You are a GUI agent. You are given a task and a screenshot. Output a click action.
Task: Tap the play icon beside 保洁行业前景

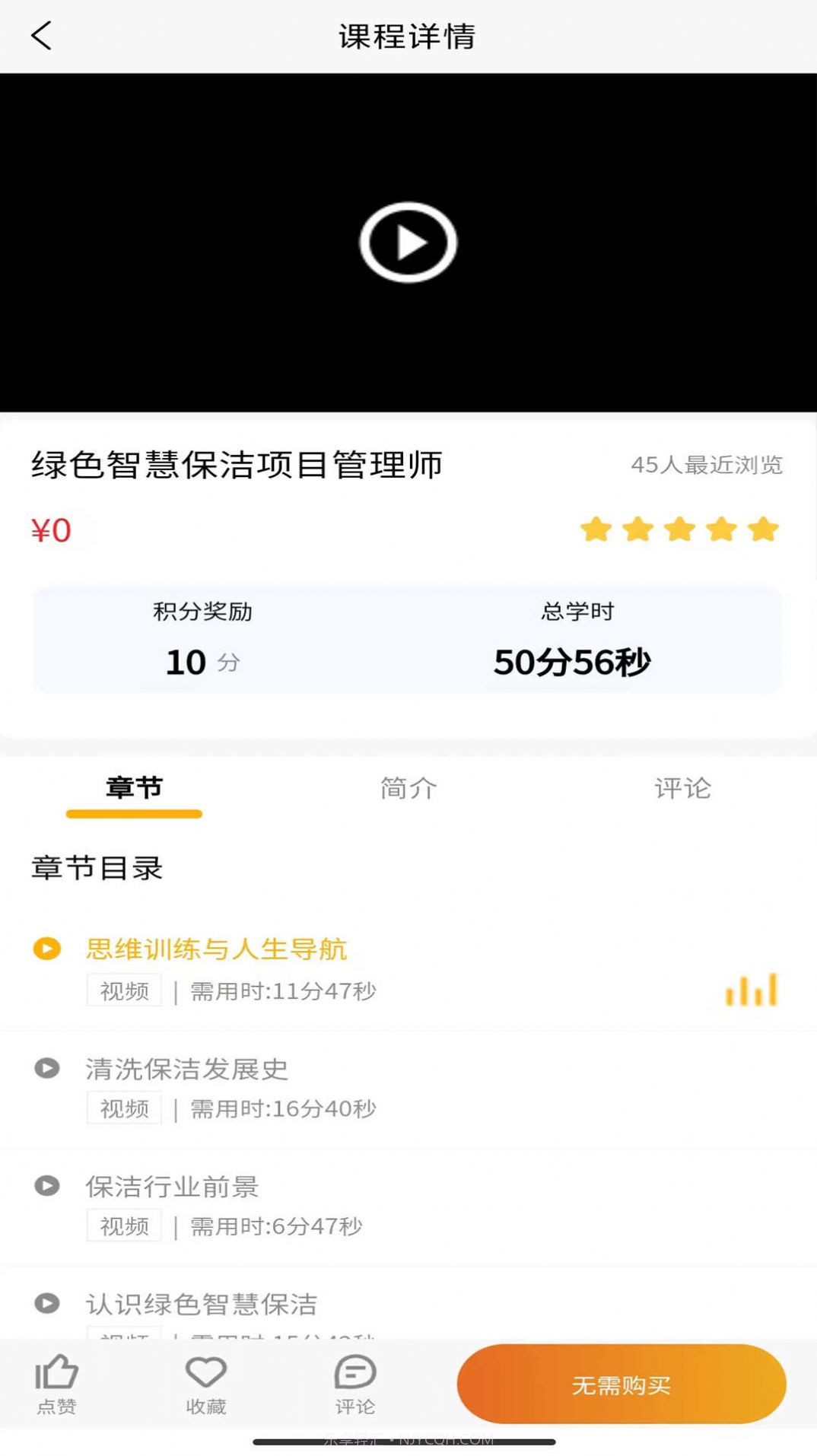click(47, 1184)
